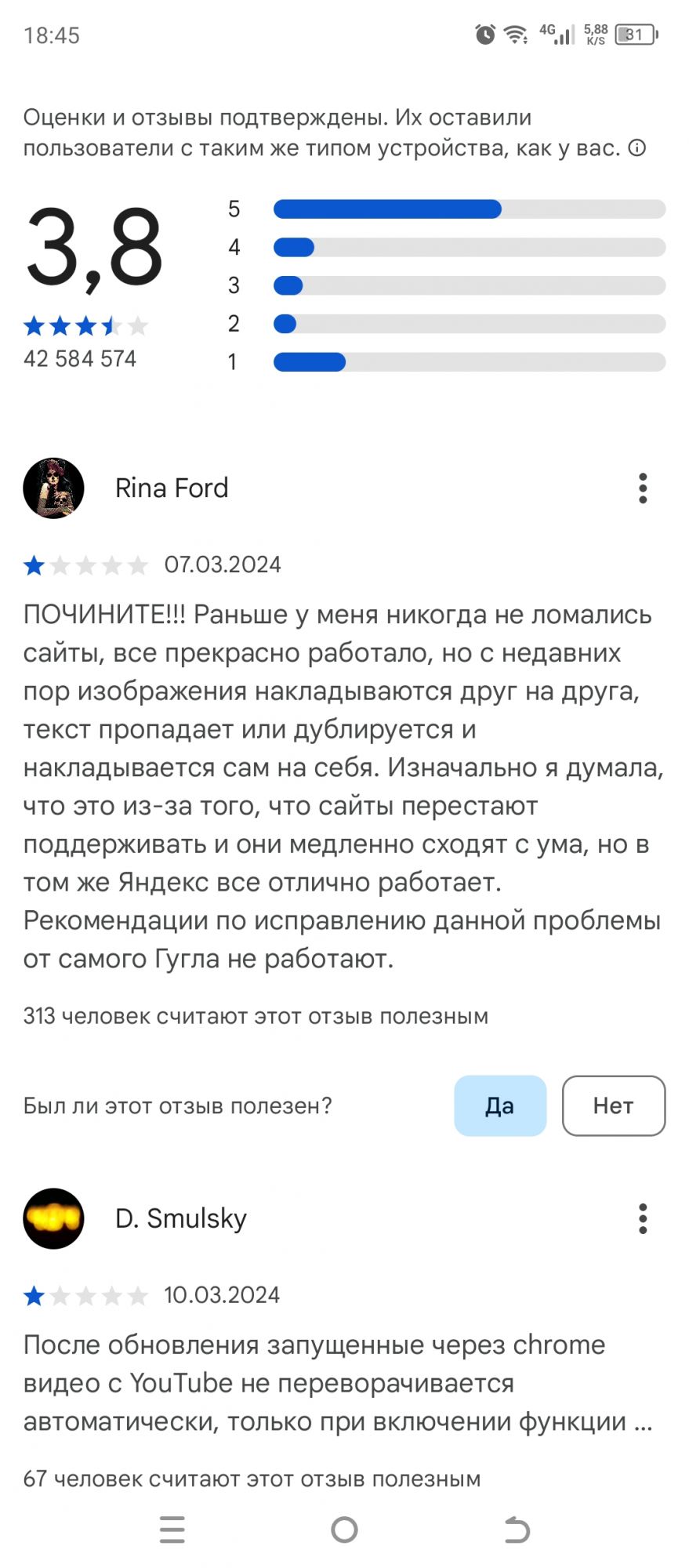Tap Нет under Rina Ford's review

(x=613, y=1105)
